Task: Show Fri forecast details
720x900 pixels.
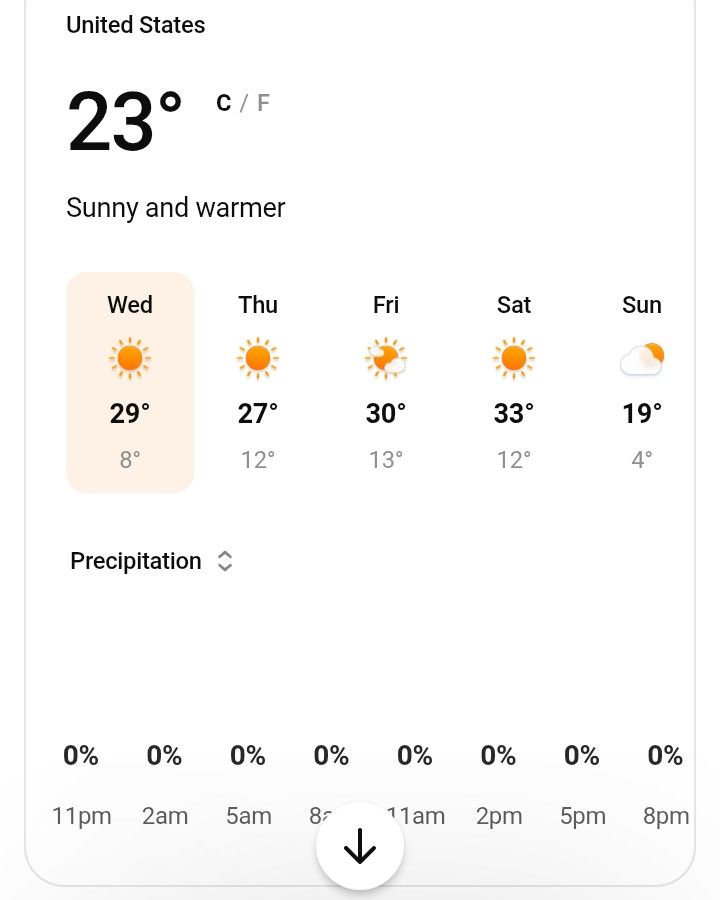Action: (x=386, y=382)
